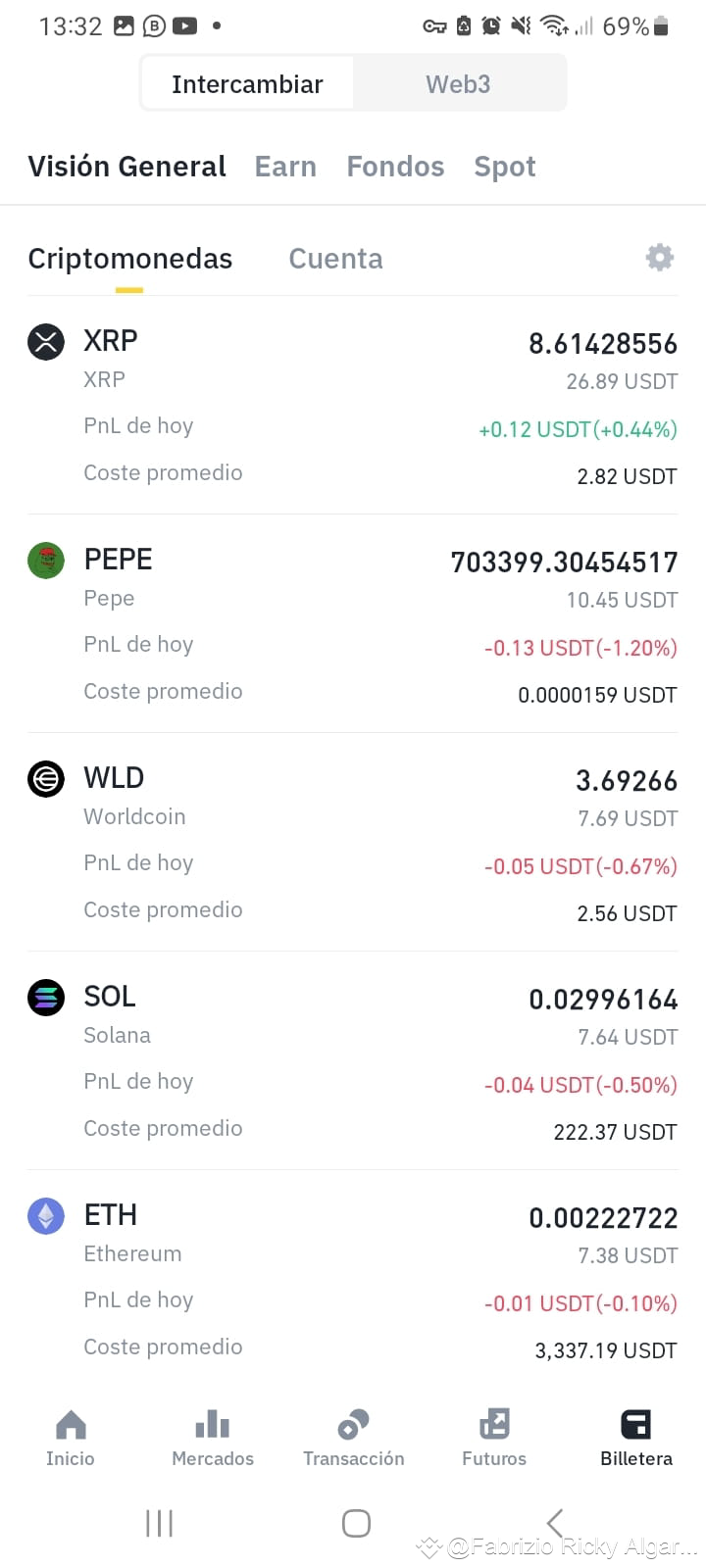Switch to the Futuros tab
Image resolution: width=706 pixels, height=1568 pixels.
pyautogui.click(x=494, y=1438)
